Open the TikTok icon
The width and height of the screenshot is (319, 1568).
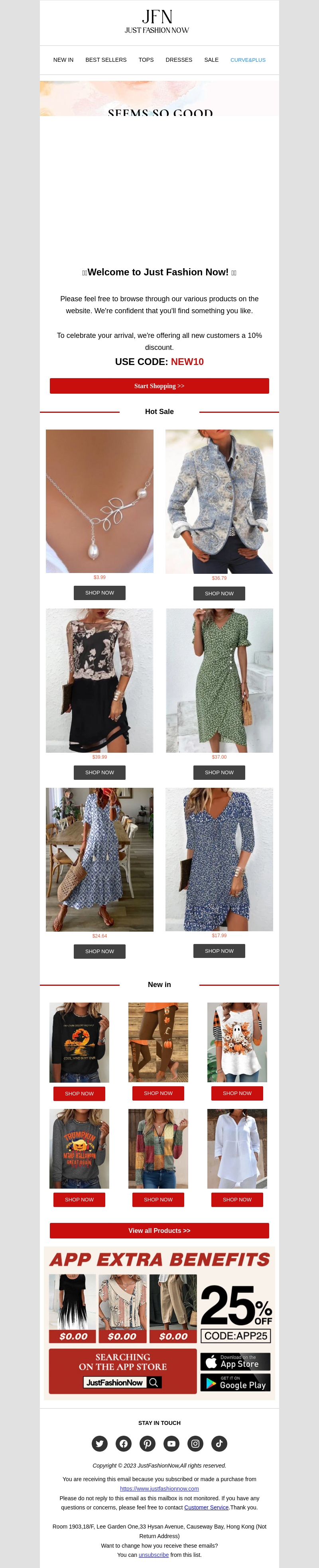219,1443
